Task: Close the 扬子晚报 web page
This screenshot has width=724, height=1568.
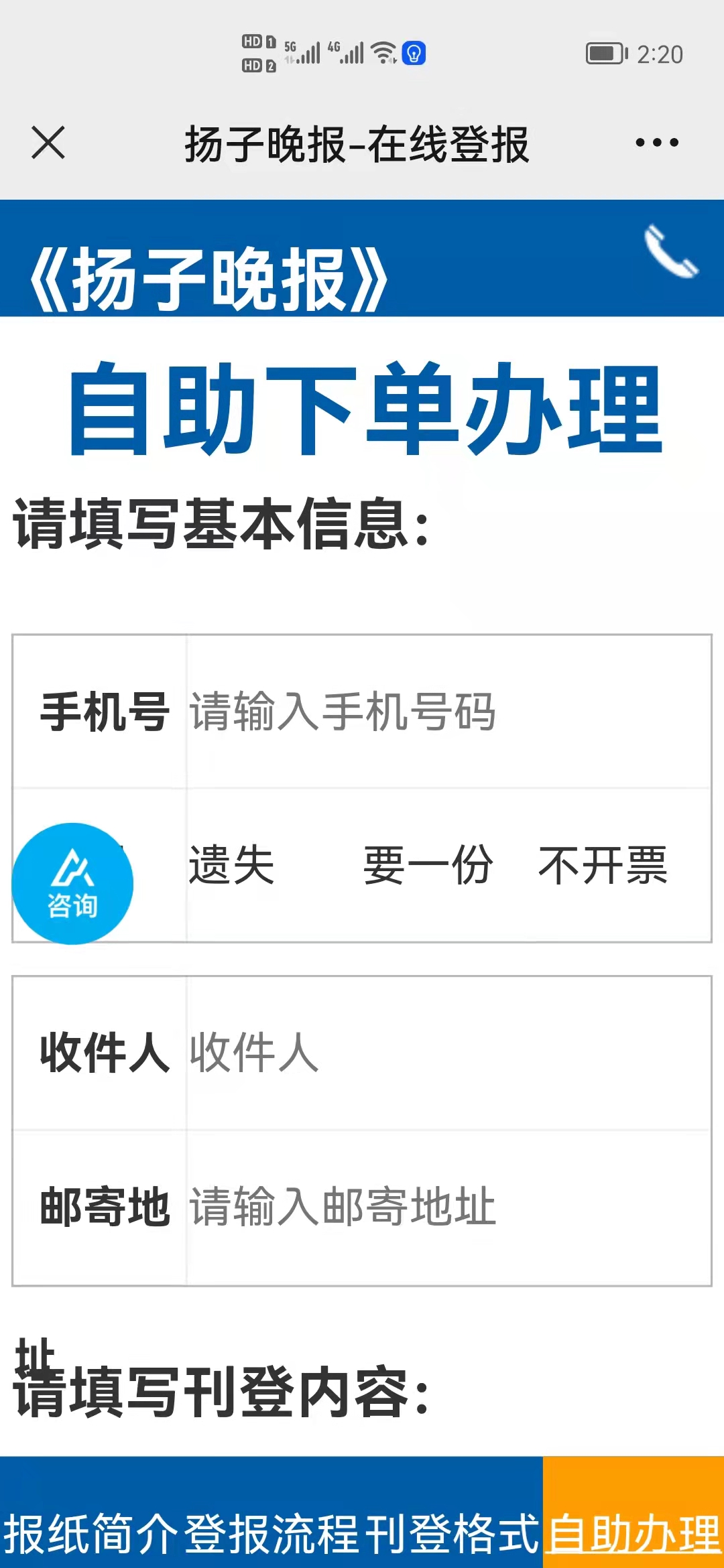Action: click(48, 143)
